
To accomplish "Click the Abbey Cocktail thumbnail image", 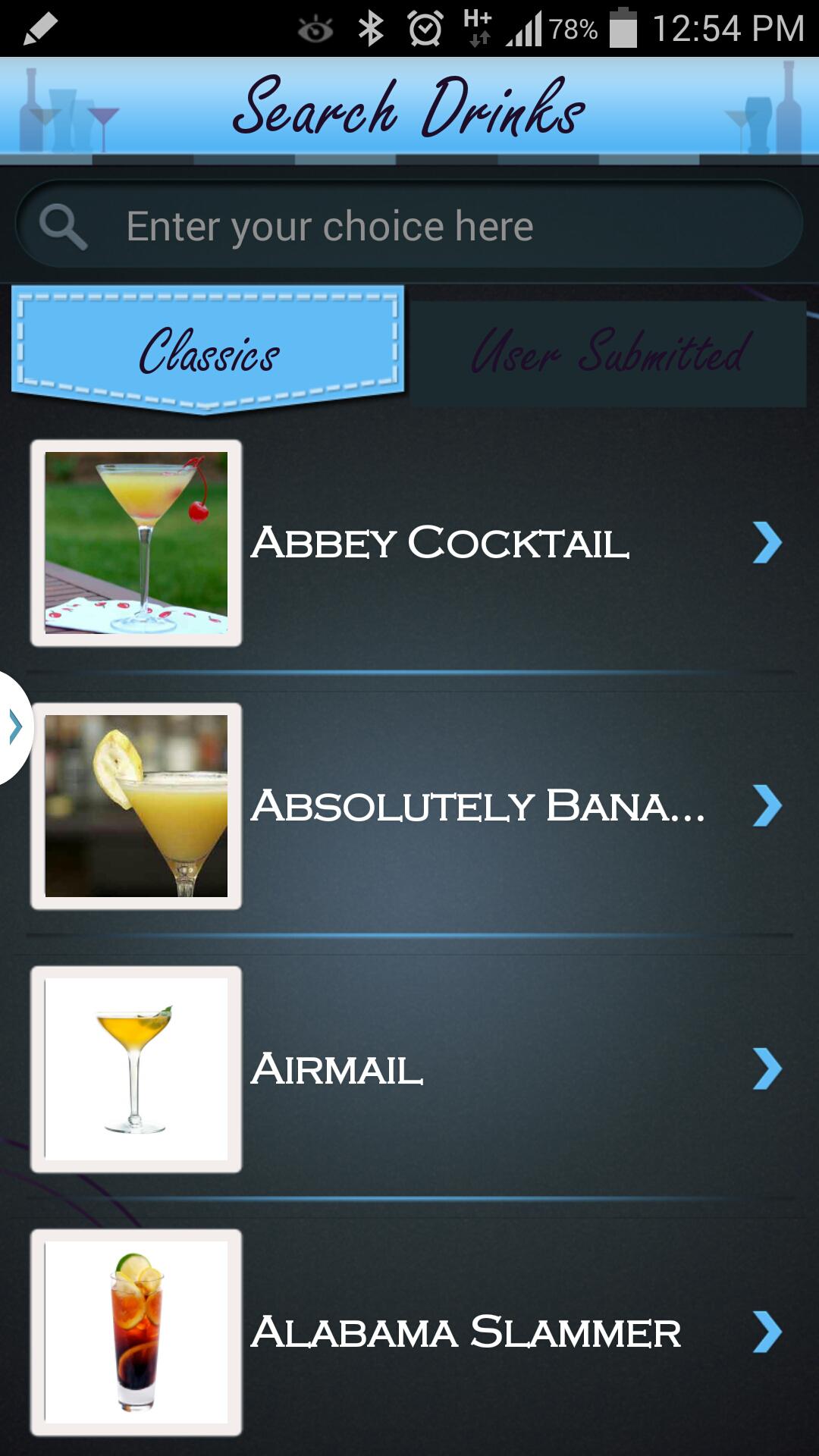I will point(136,541).
